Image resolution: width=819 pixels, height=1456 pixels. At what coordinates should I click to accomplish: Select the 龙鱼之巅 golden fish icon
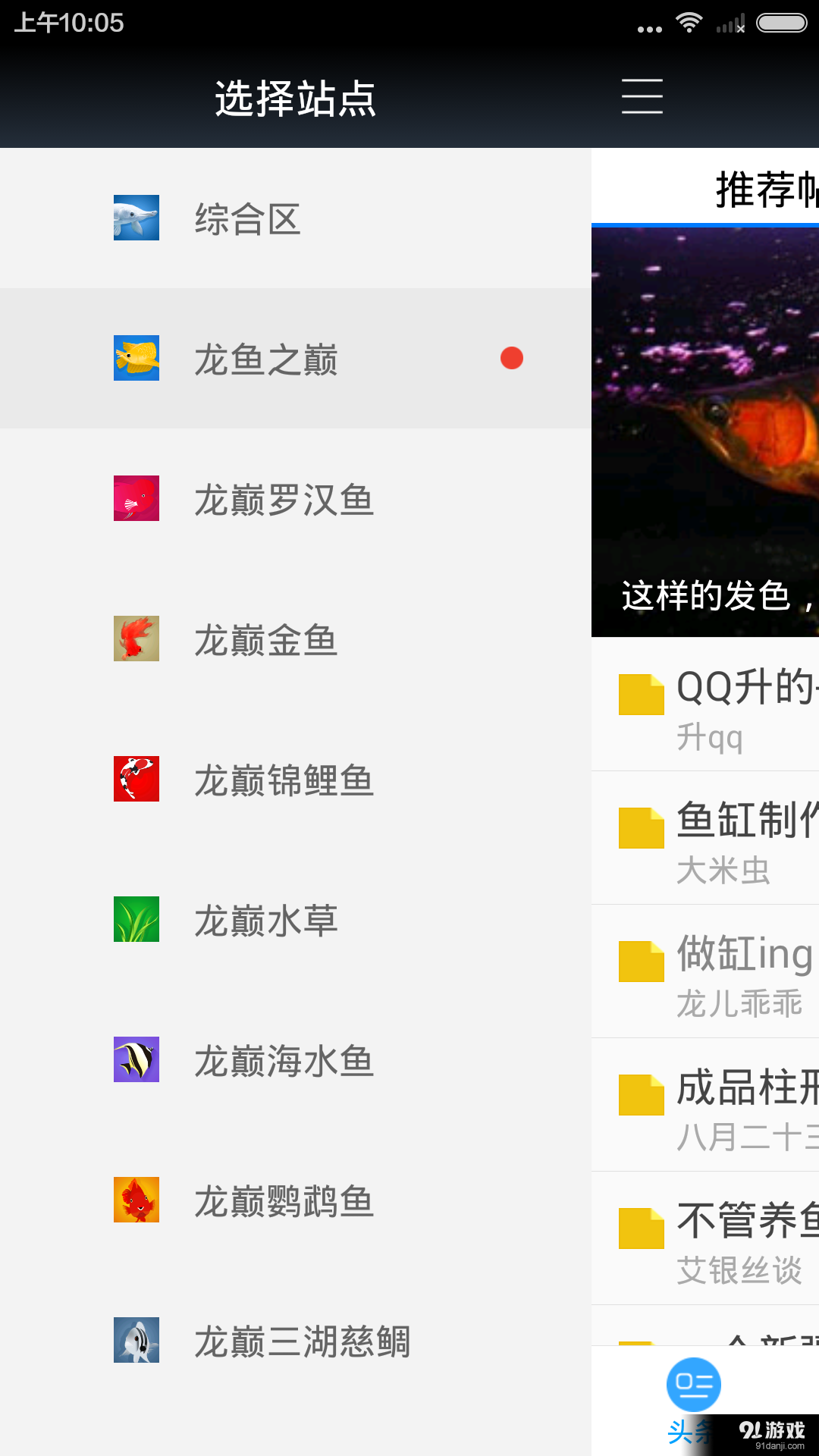pyautogui.click(x=136, y=357)
